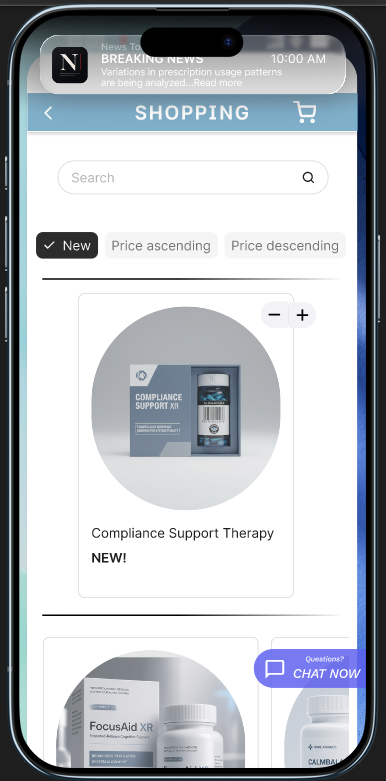
Task: Start a chat via Chat Now
Action: [x=310, y=668]
